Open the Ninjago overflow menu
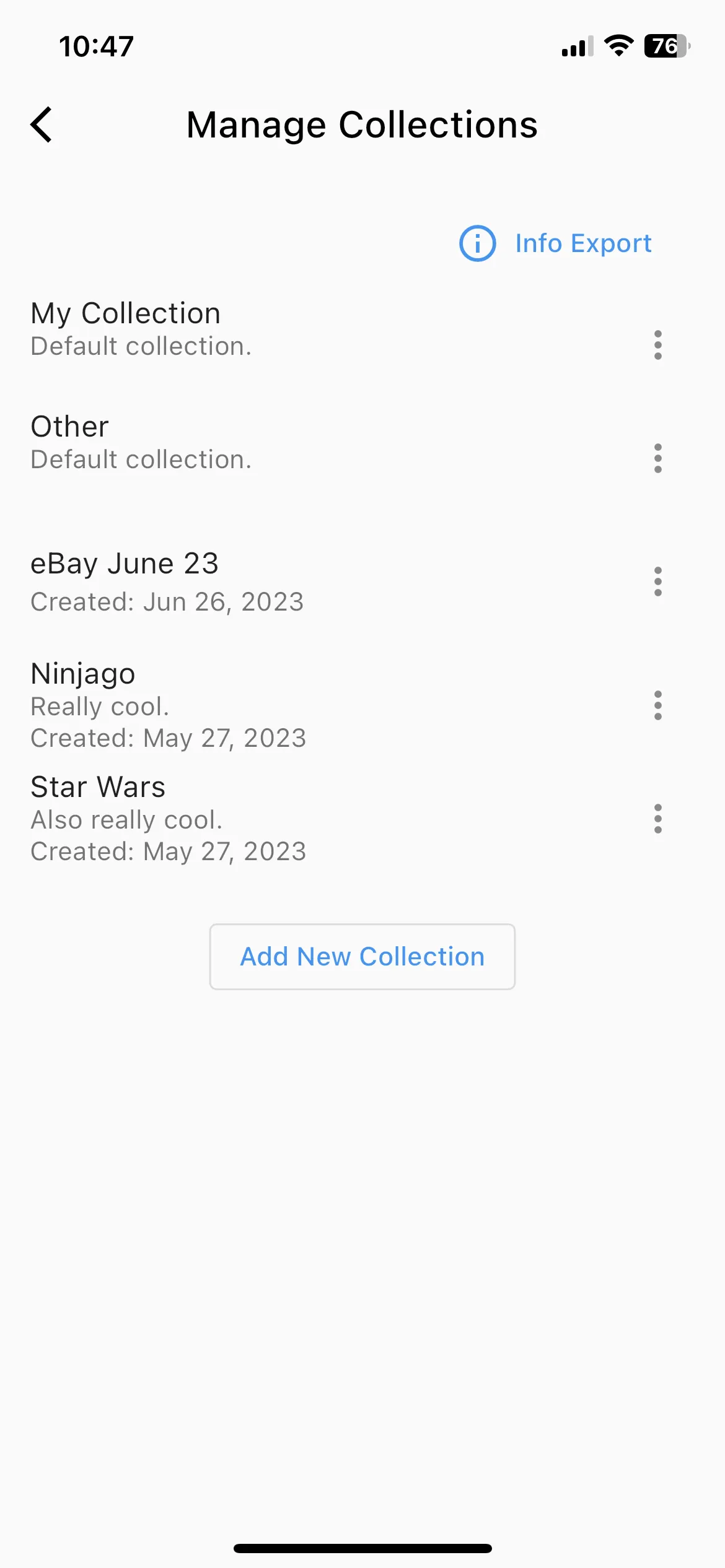Viewport: 725px width, 1568px height. [657, 705]
